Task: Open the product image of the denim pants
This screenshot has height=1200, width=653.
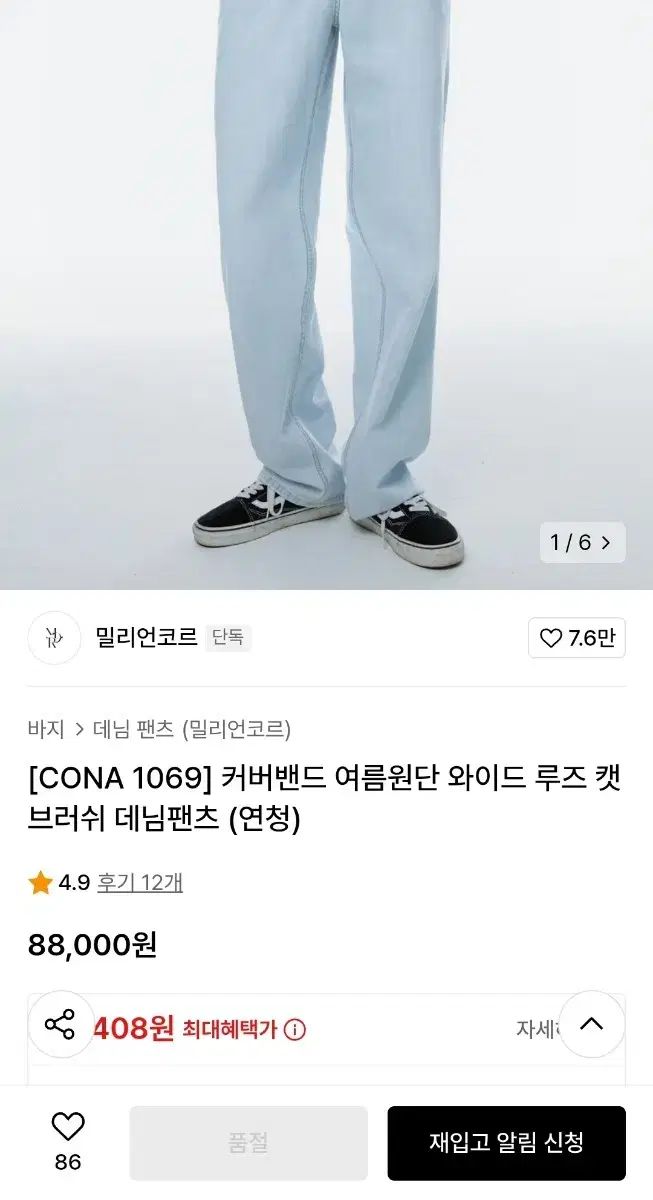Action: click(x=326, y=295)
